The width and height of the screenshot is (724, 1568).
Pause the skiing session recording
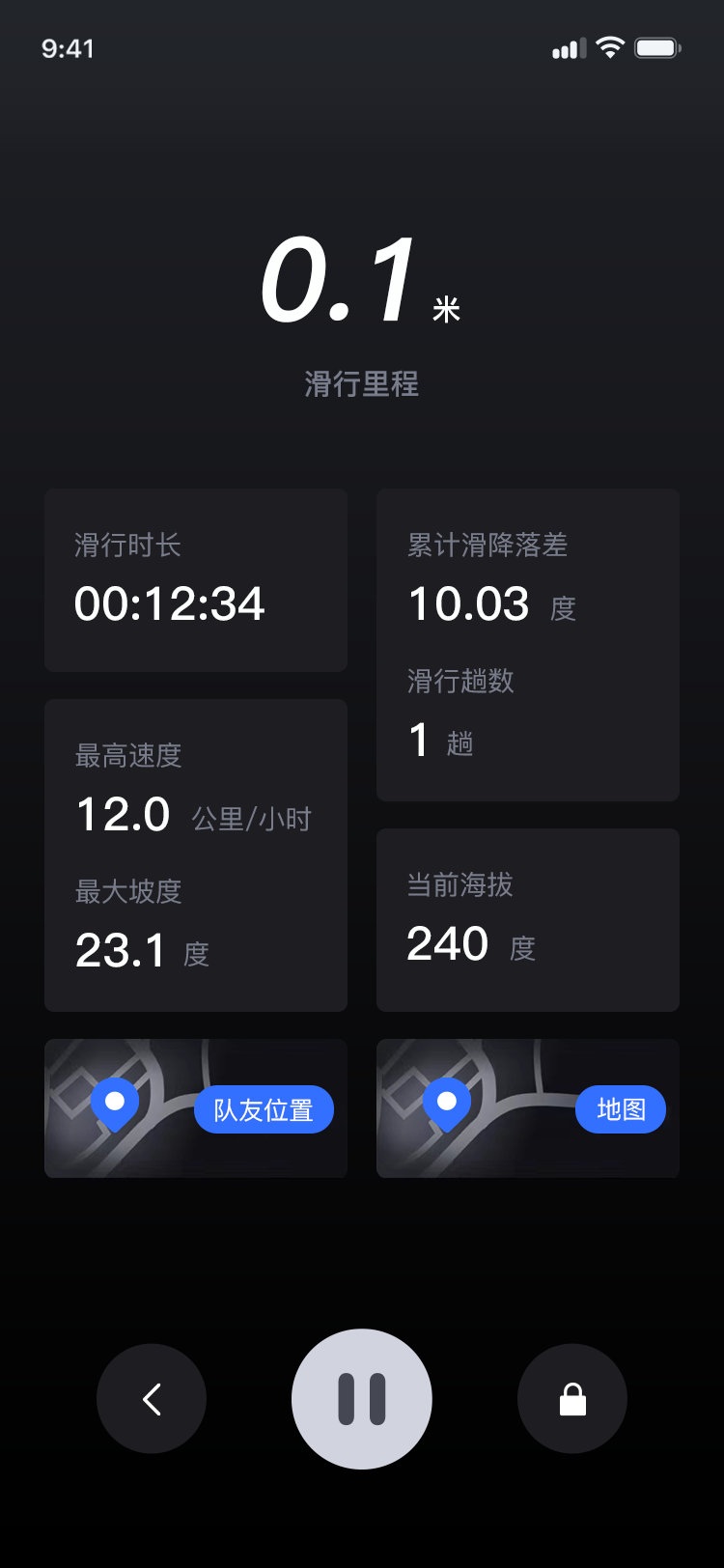361,1398
